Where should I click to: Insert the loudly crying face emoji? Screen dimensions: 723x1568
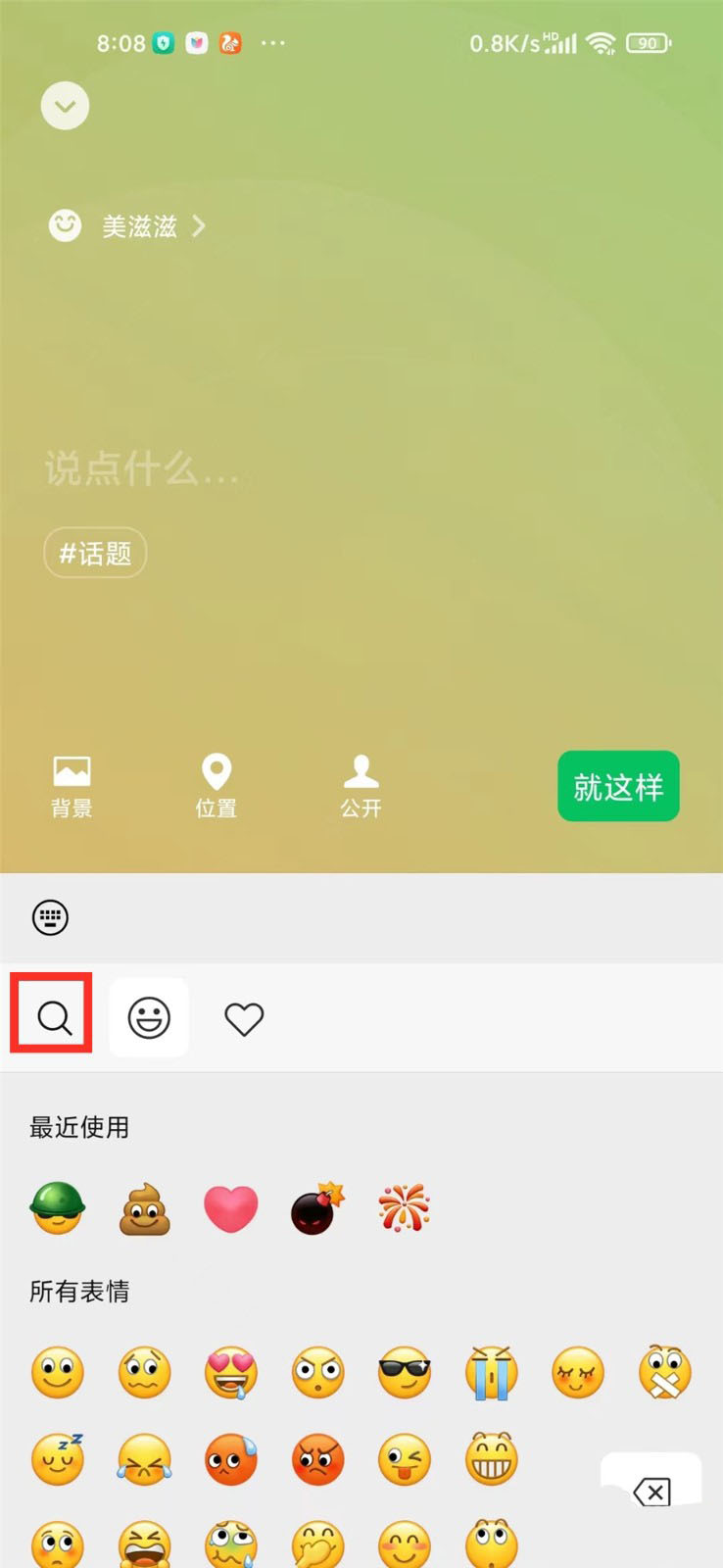pyautogui.click(x=491, y=1372)
